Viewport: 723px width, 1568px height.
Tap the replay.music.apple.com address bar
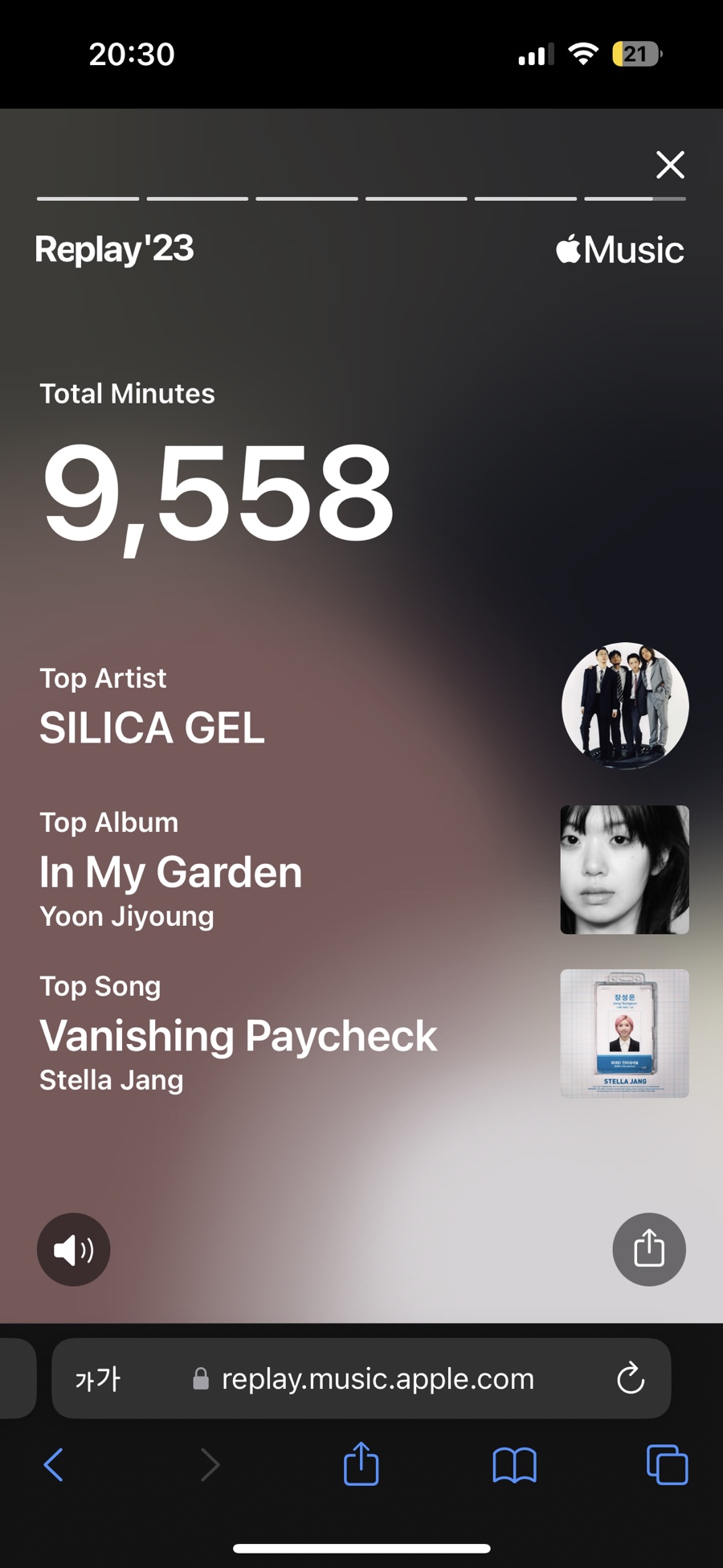(378, 1379)
